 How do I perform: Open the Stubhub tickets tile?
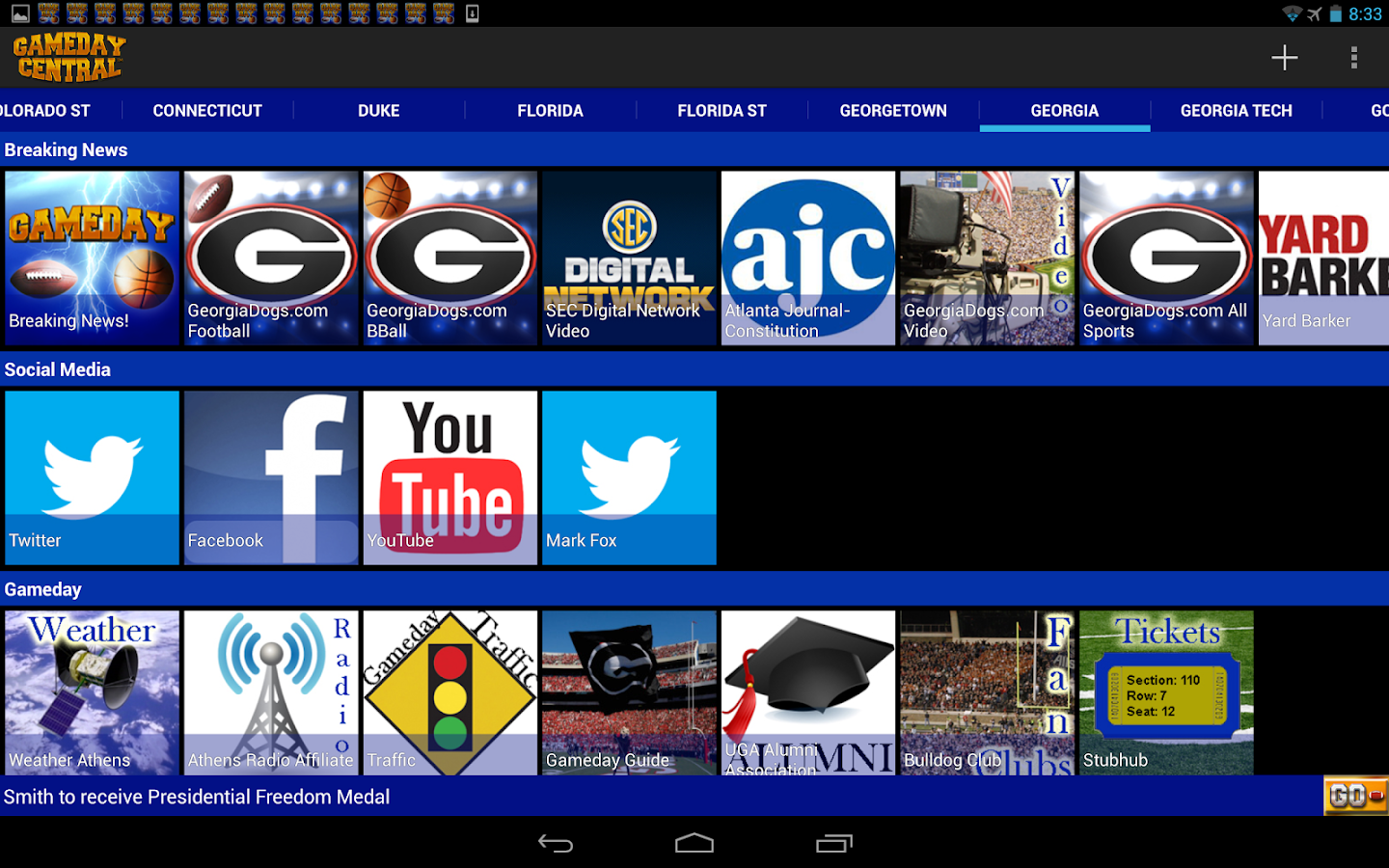1166,692
